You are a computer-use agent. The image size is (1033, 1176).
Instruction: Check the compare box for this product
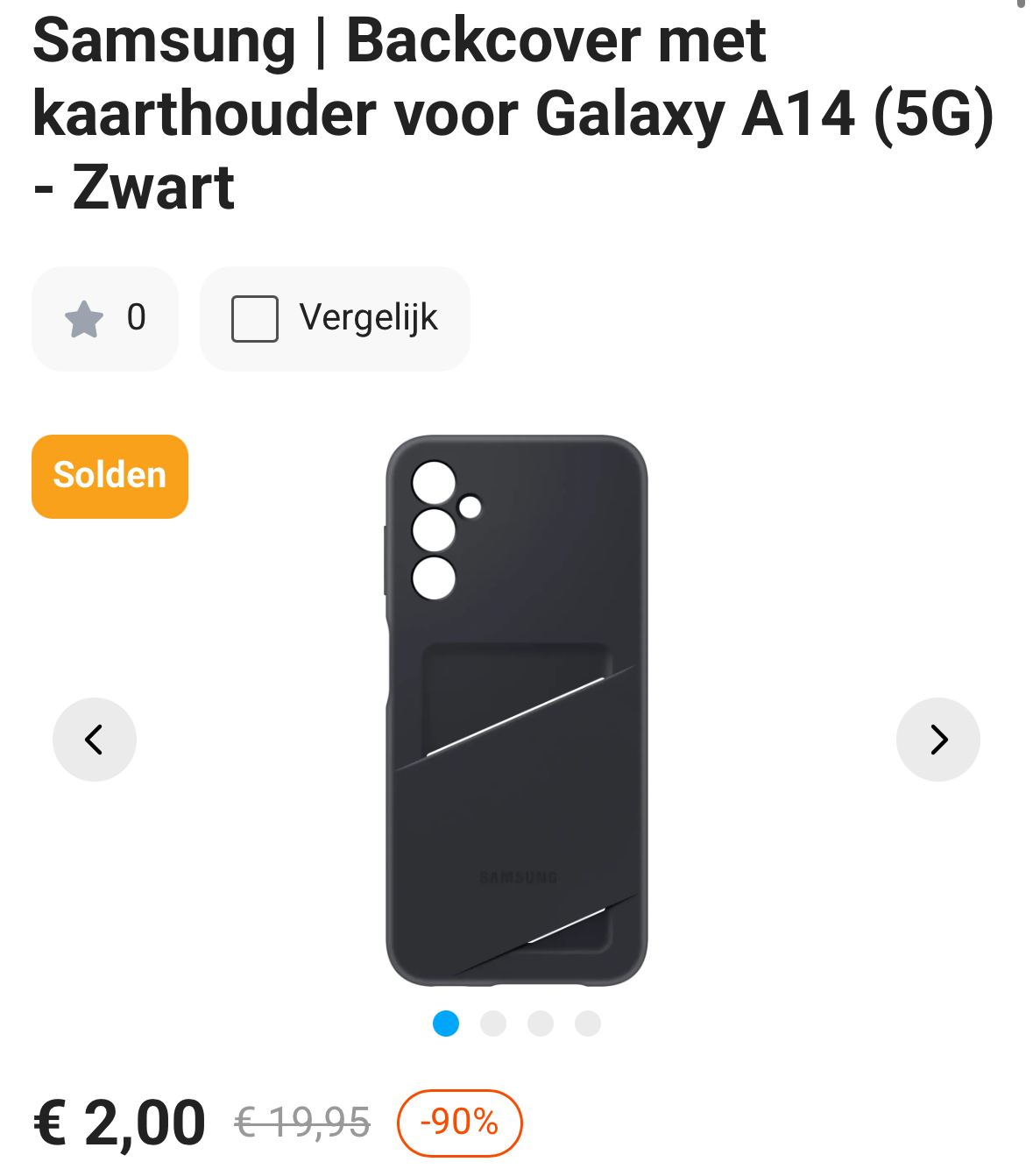point(256,318)
